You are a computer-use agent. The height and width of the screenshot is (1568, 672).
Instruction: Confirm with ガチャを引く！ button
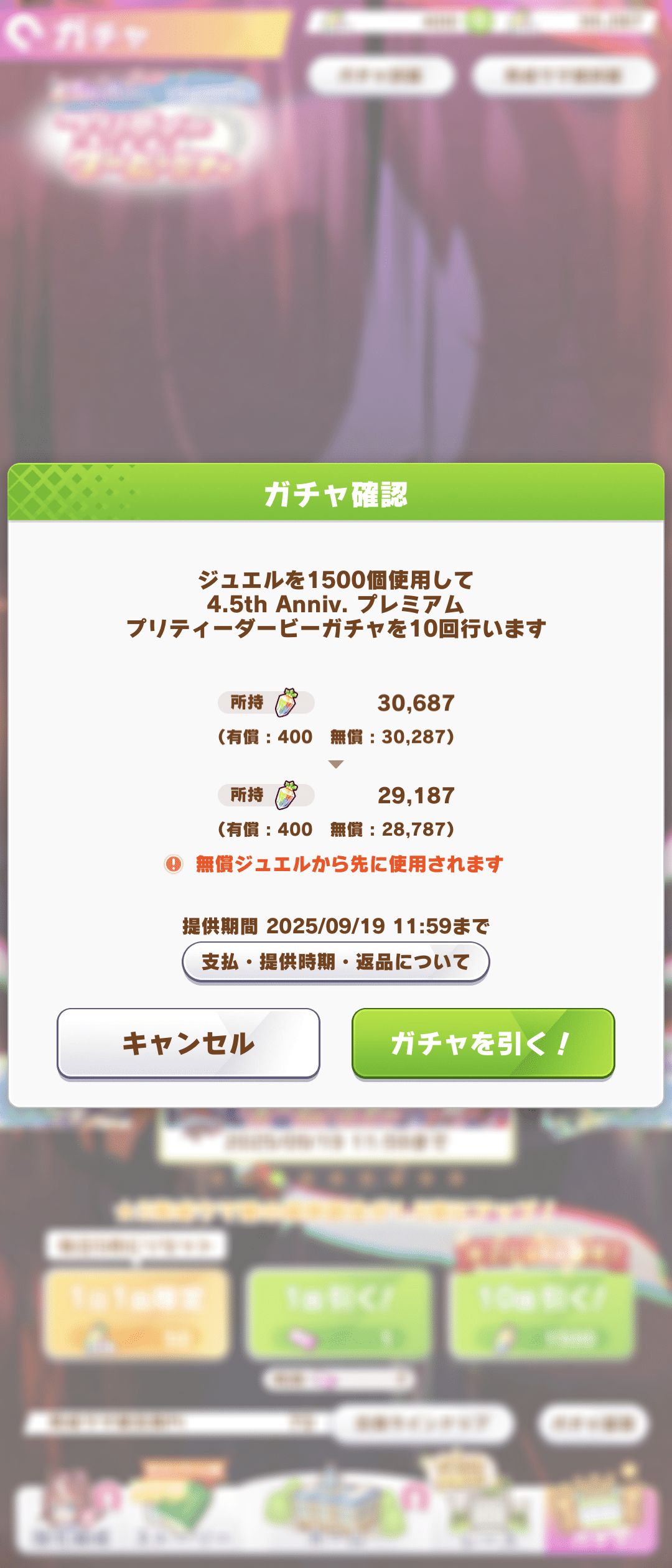(483, 1043)
